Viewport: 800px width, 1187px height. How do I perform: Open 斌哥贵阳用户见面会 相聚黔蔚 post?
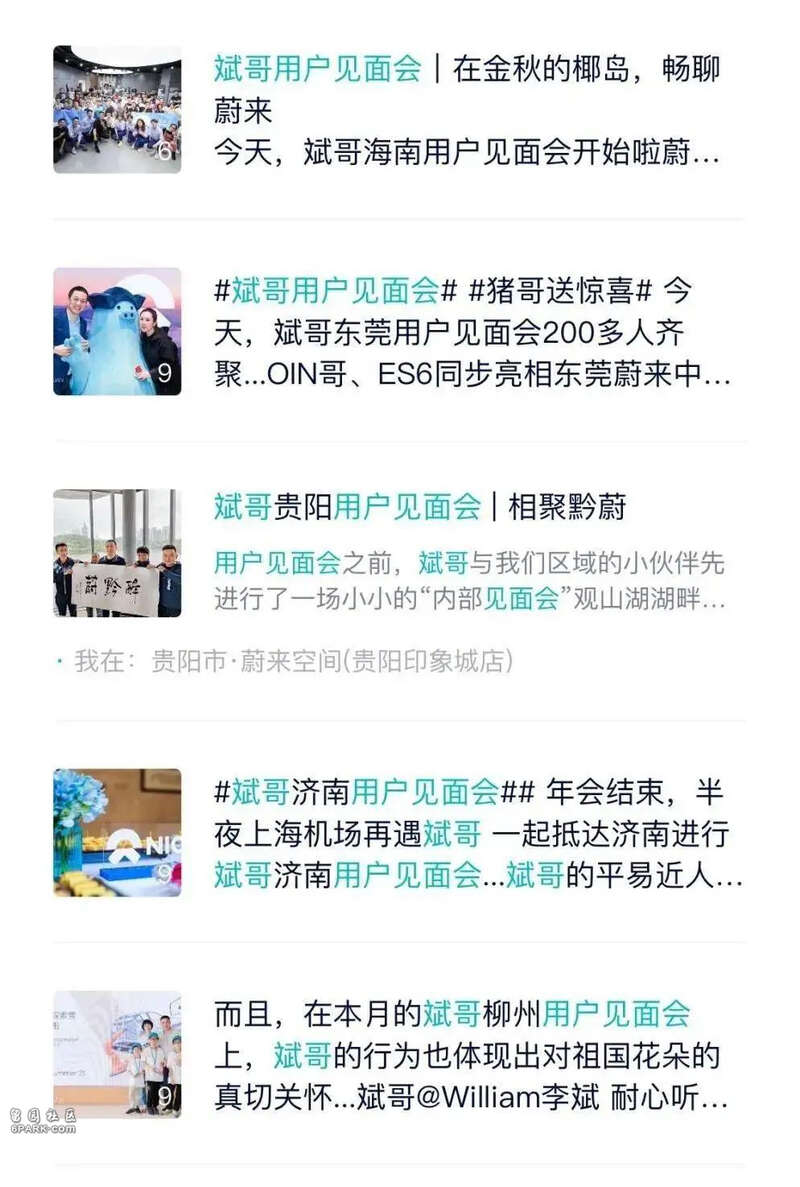tap(420, 507)
